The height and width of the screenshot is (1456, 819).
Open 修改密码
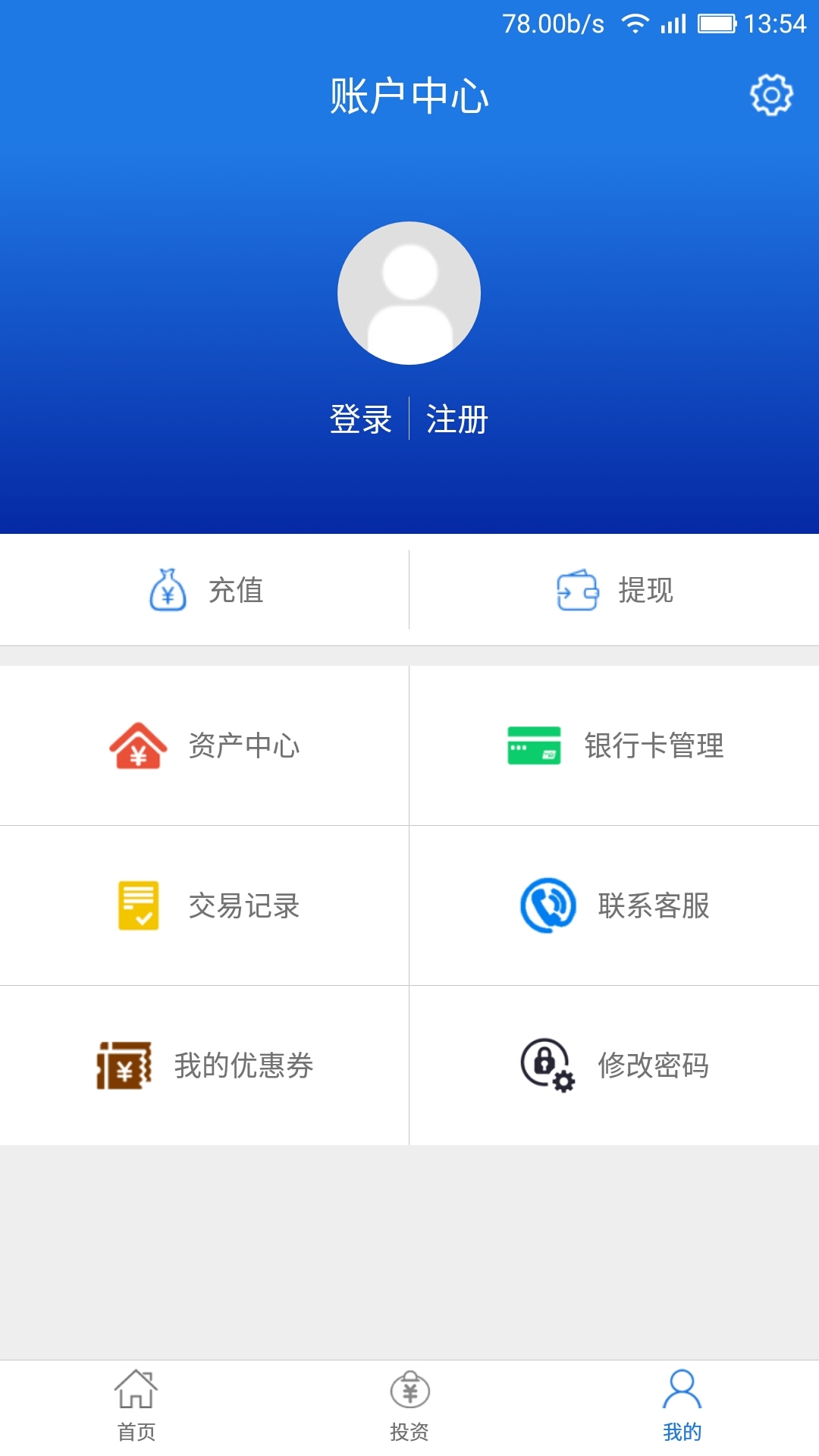tap(614, 1065)
